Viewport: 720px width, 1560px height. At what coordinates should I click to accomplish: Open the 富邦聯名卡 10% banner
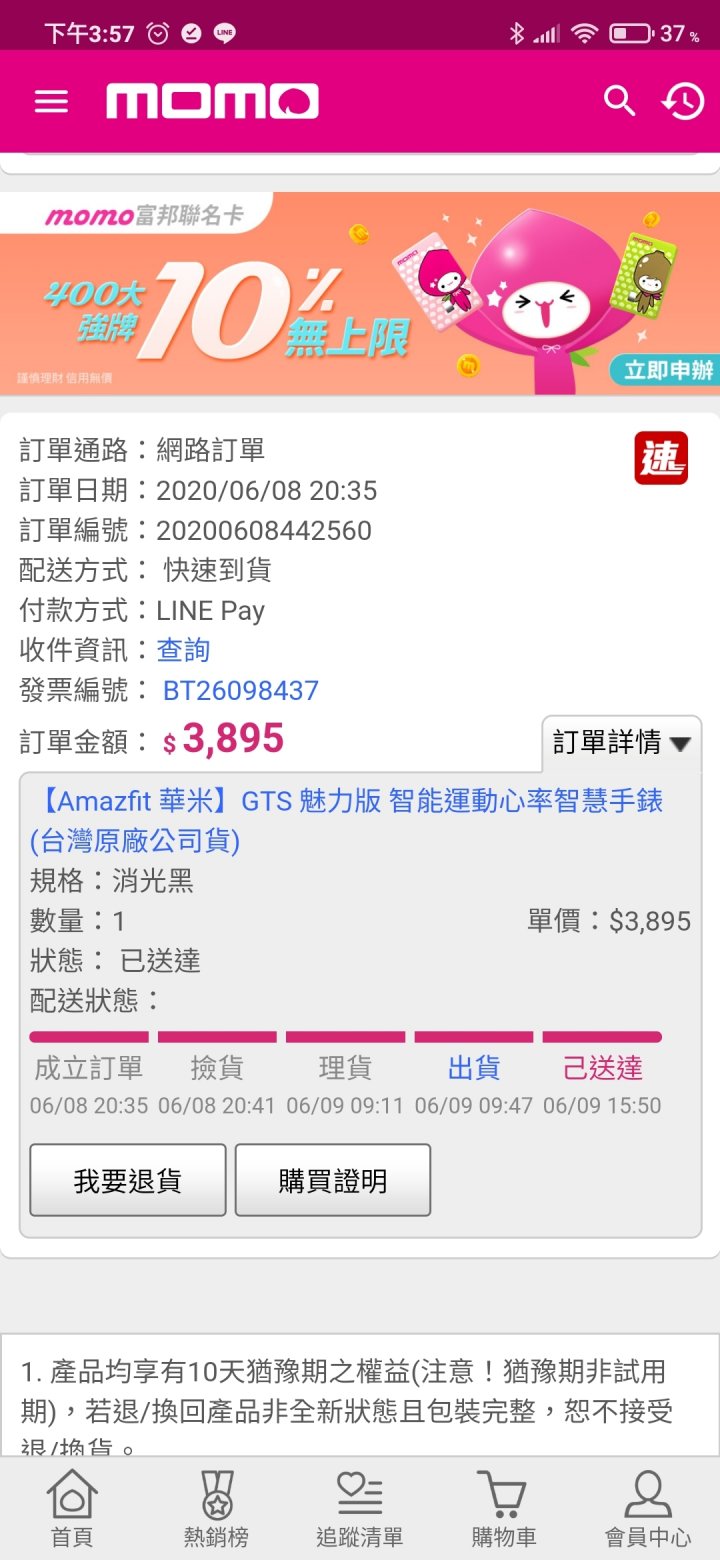coord(360,293)
